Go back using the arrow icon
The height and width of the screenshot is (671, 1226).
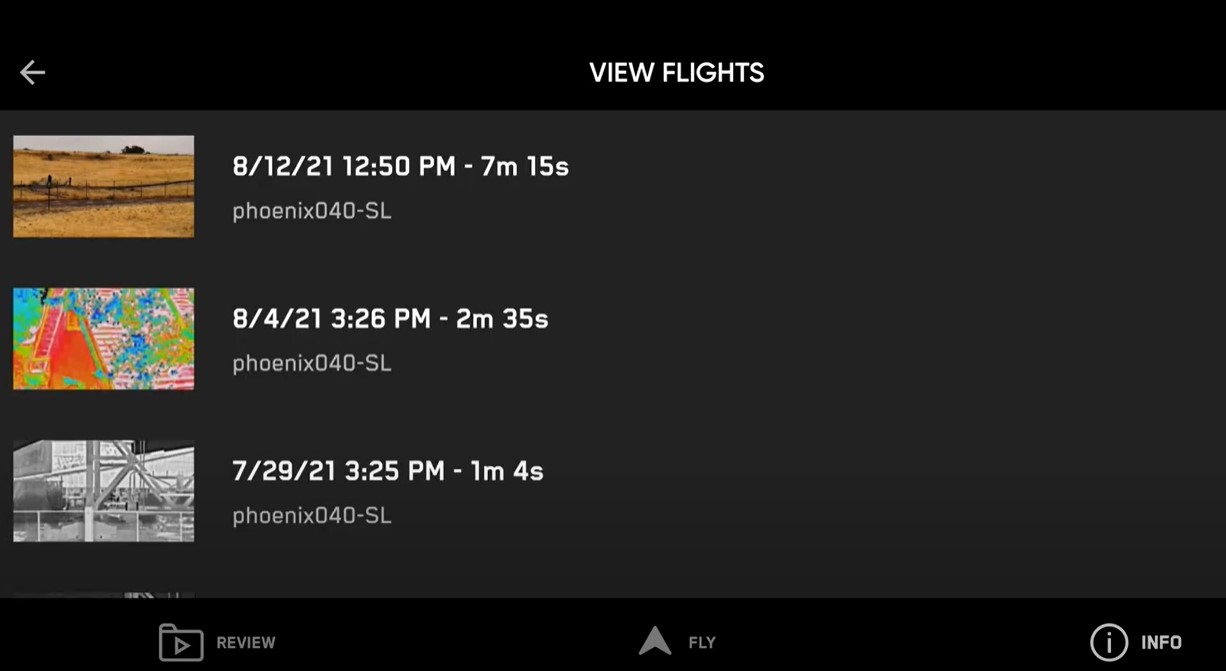[x=33, y=72]
